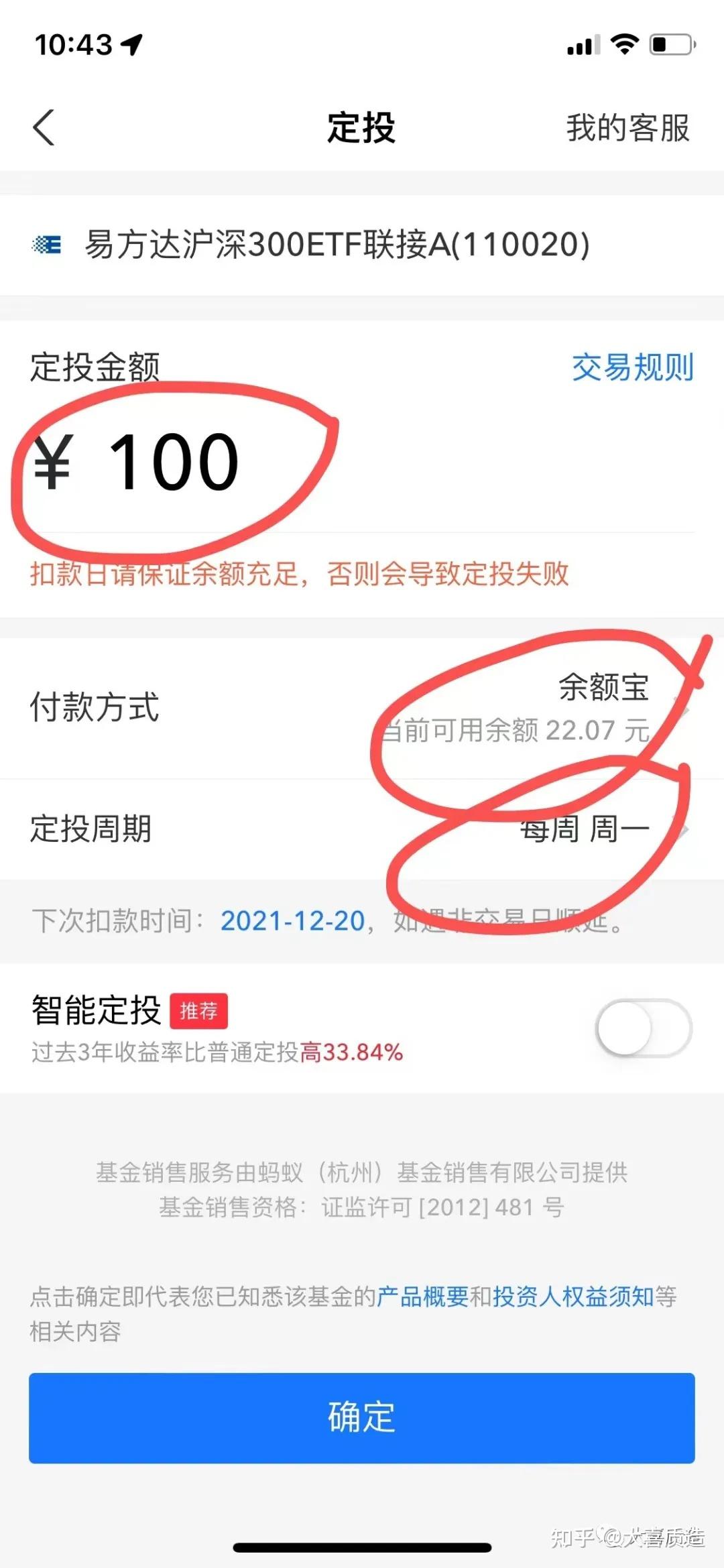Screen dimensions: 724x1568
Task: Open the 产品概要 link
Action: (422, 1296)
